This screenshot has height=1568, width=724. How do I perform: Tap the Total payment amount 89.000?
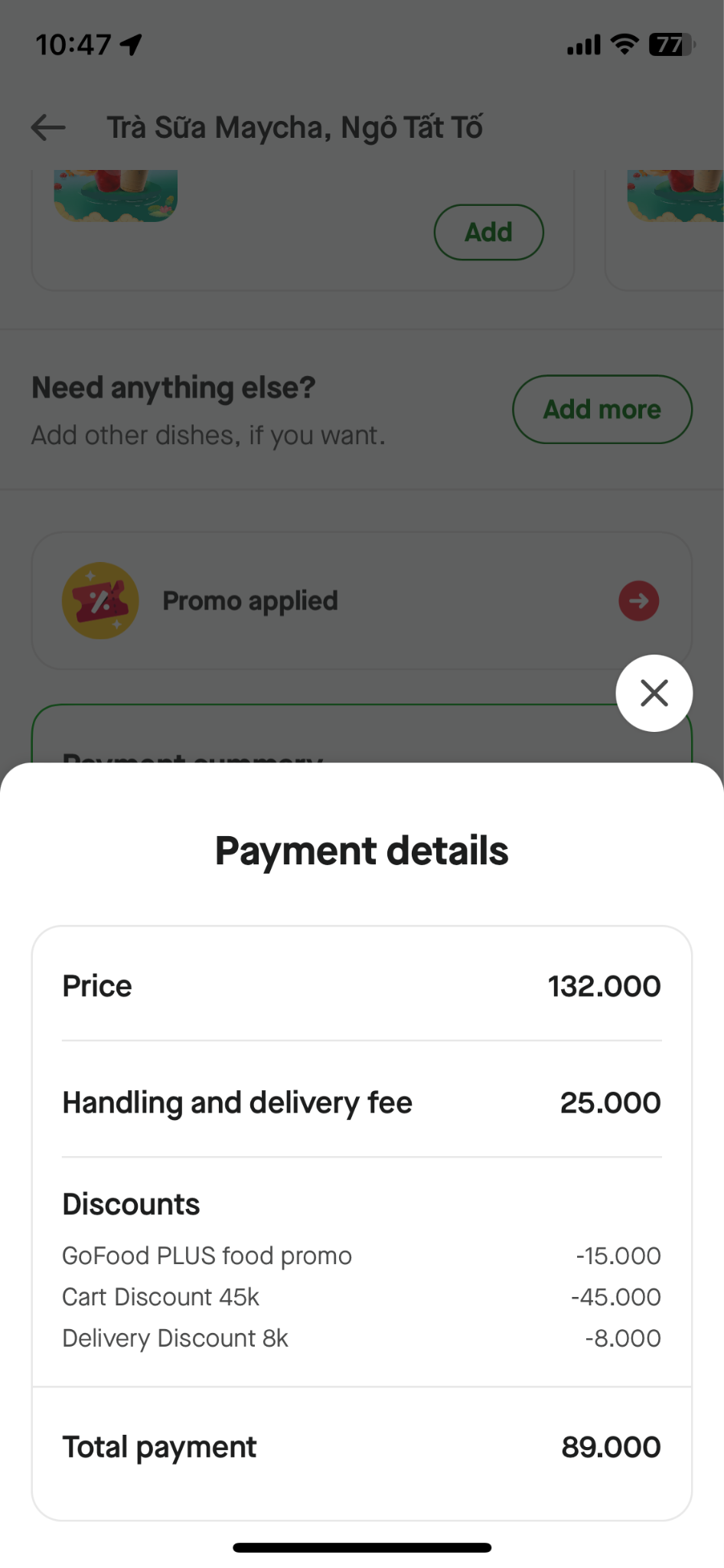[611, 1446]
